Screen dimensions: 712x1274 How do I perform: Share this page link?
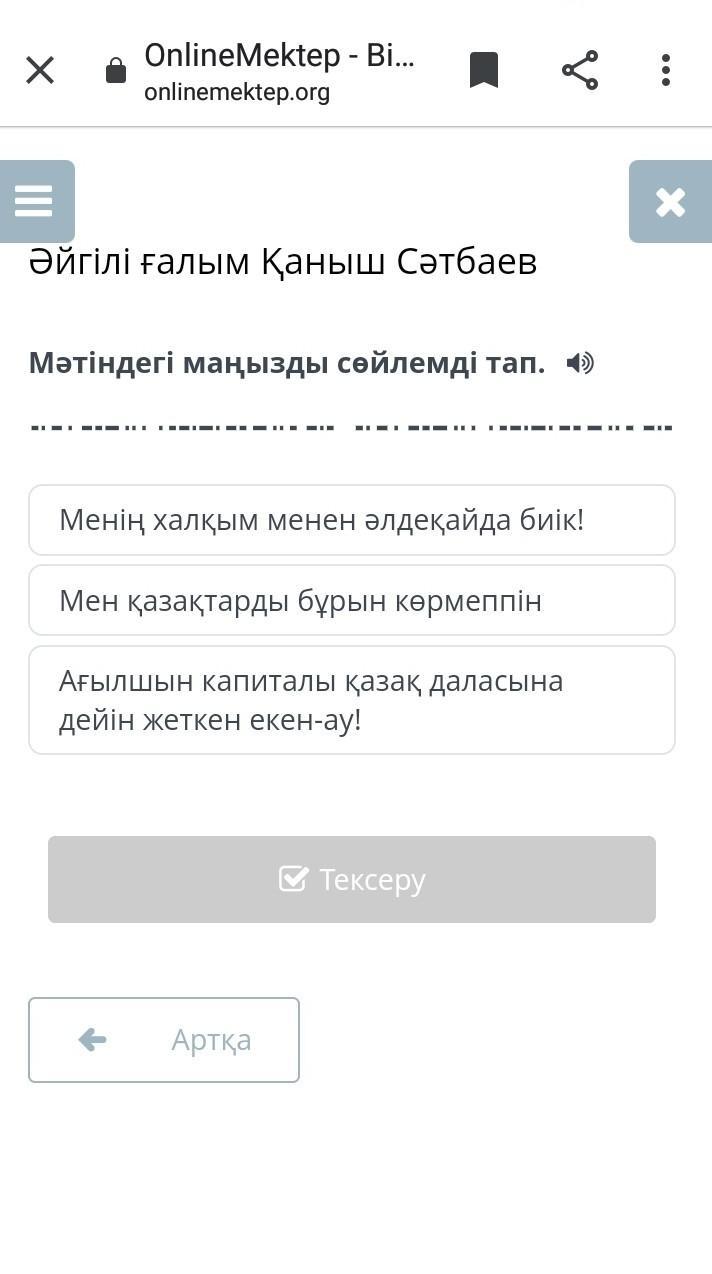click(x=580, y=70)
